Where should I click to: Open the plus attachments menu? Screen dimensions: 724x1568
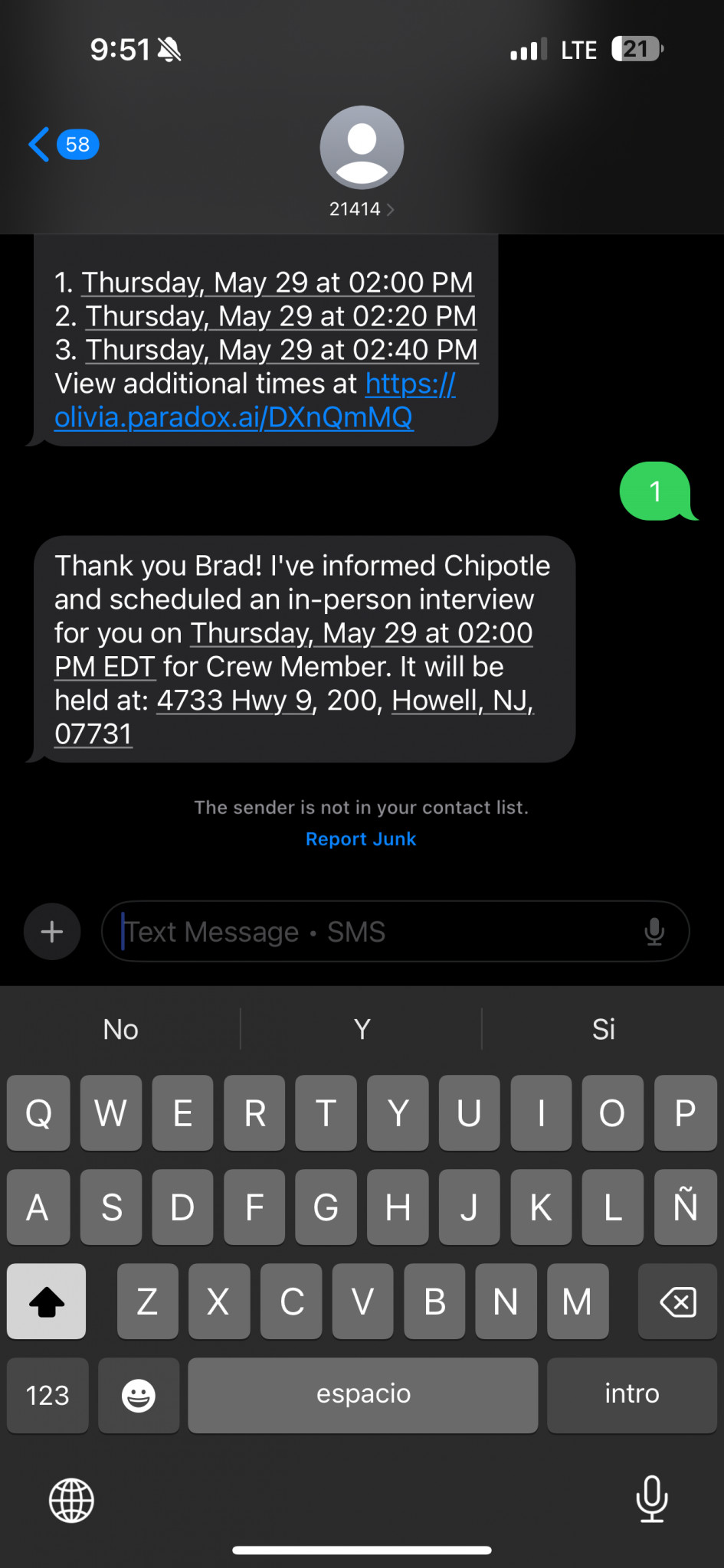tap(52, 932)
